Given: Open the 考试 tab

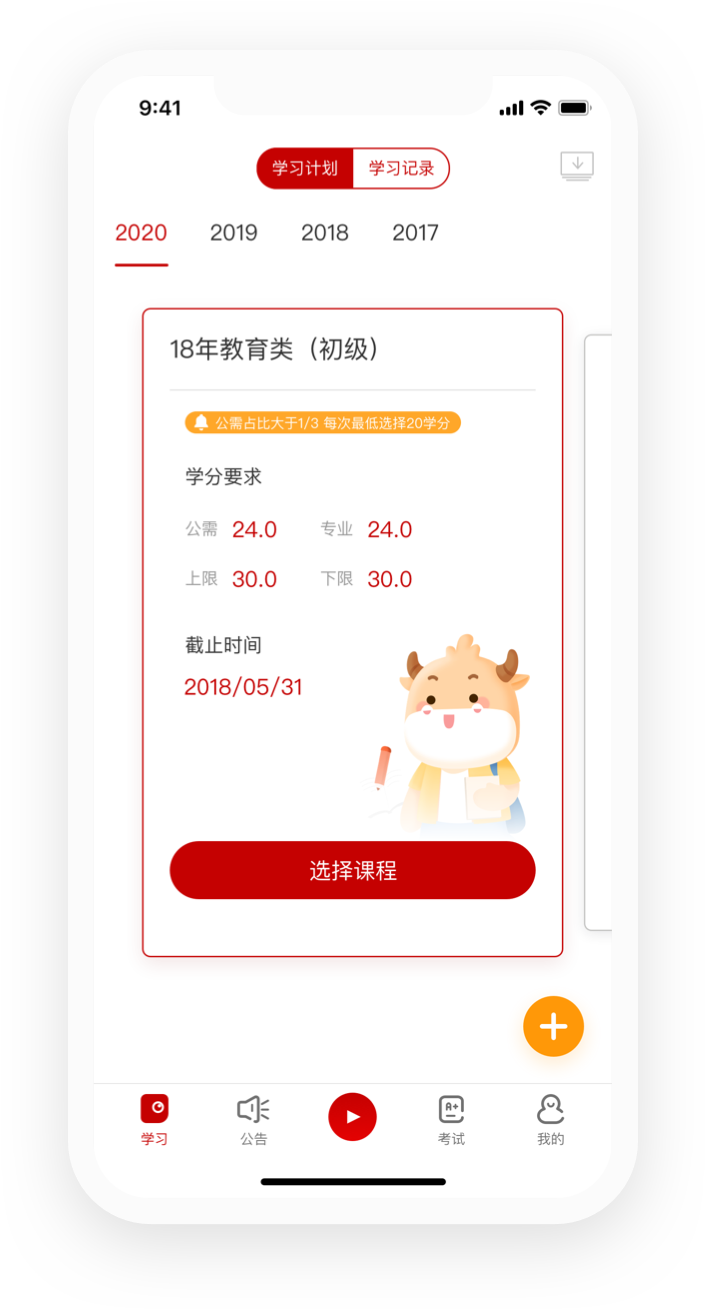Looking at the screenshot, I should pyautogui.click(x=451, y=1119).
